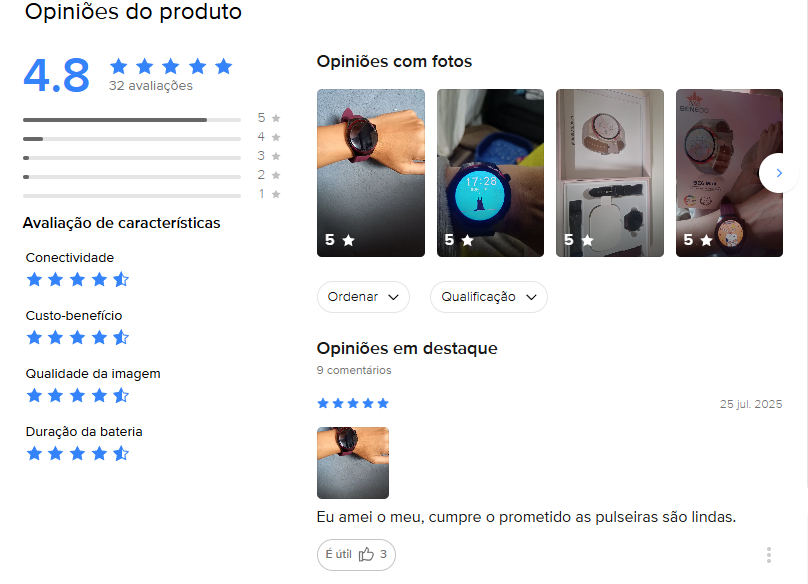Open the Ordenar sort dropdown
808x584 pixels.
point(364,297)
